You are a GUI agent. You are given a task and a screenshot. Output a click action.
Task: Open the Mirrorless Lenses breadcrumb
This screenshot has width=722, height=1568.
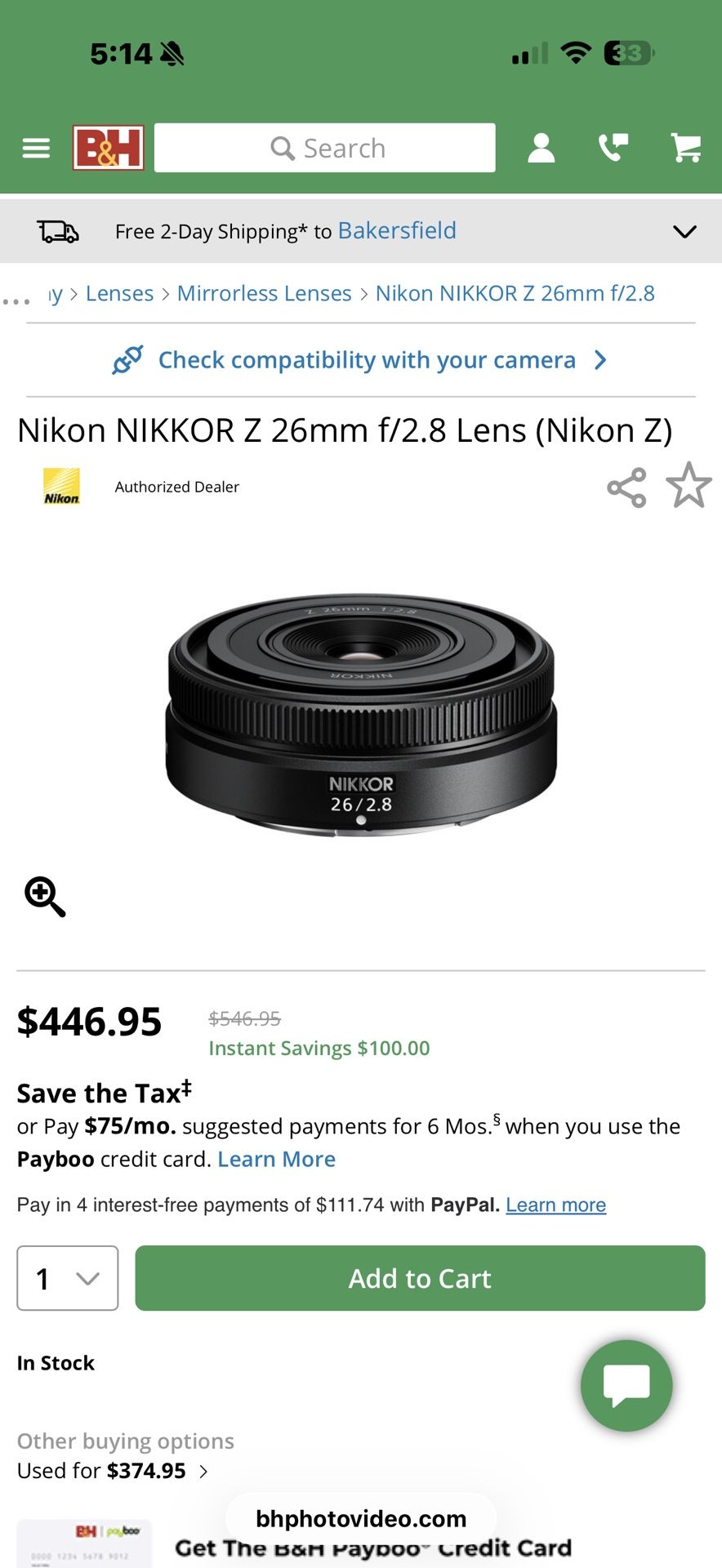coord(264,294)
